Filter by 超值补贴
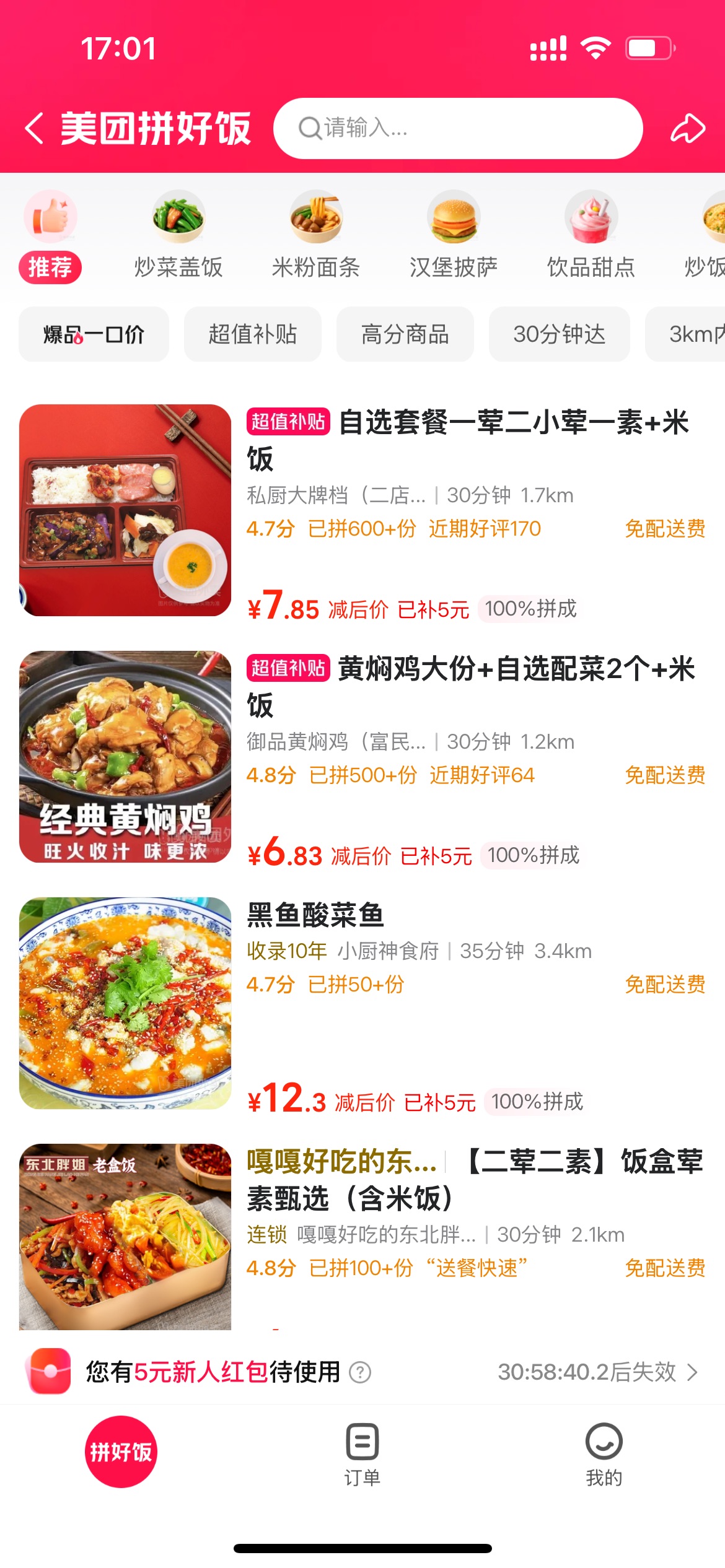The image size is (725, 1568). [x=253, y=334]
